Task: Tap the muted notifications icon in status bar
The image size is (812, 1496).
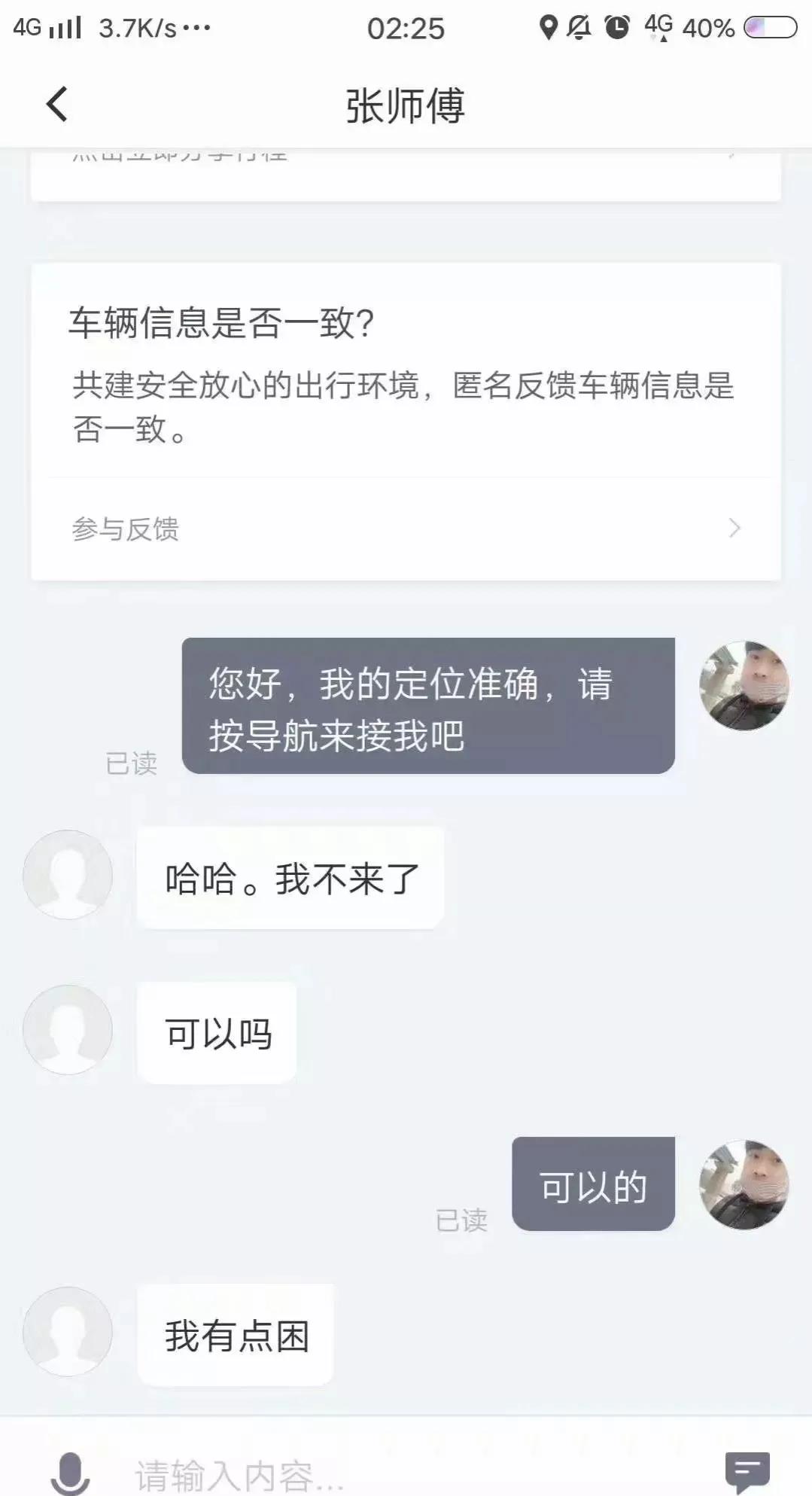Action: coord(577,27)
